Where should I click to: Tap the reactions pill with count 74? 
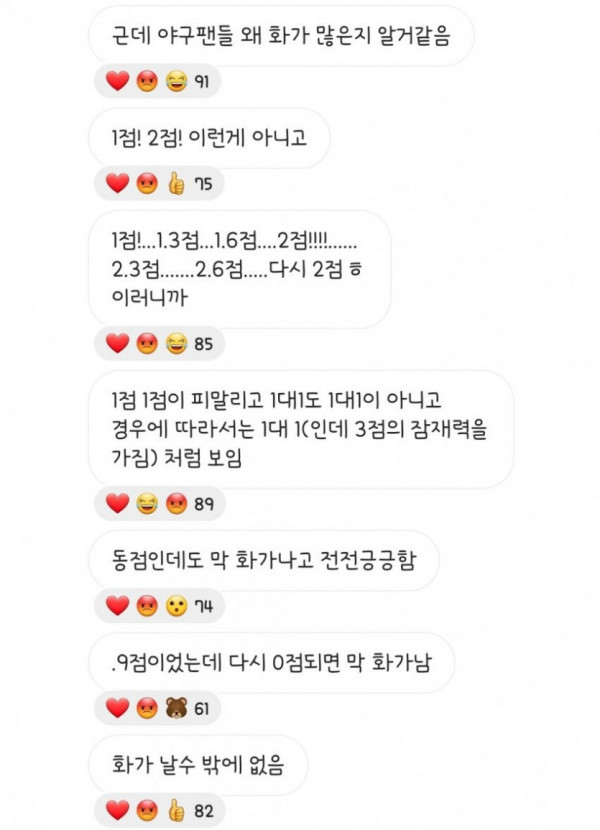tap(159, 605)
